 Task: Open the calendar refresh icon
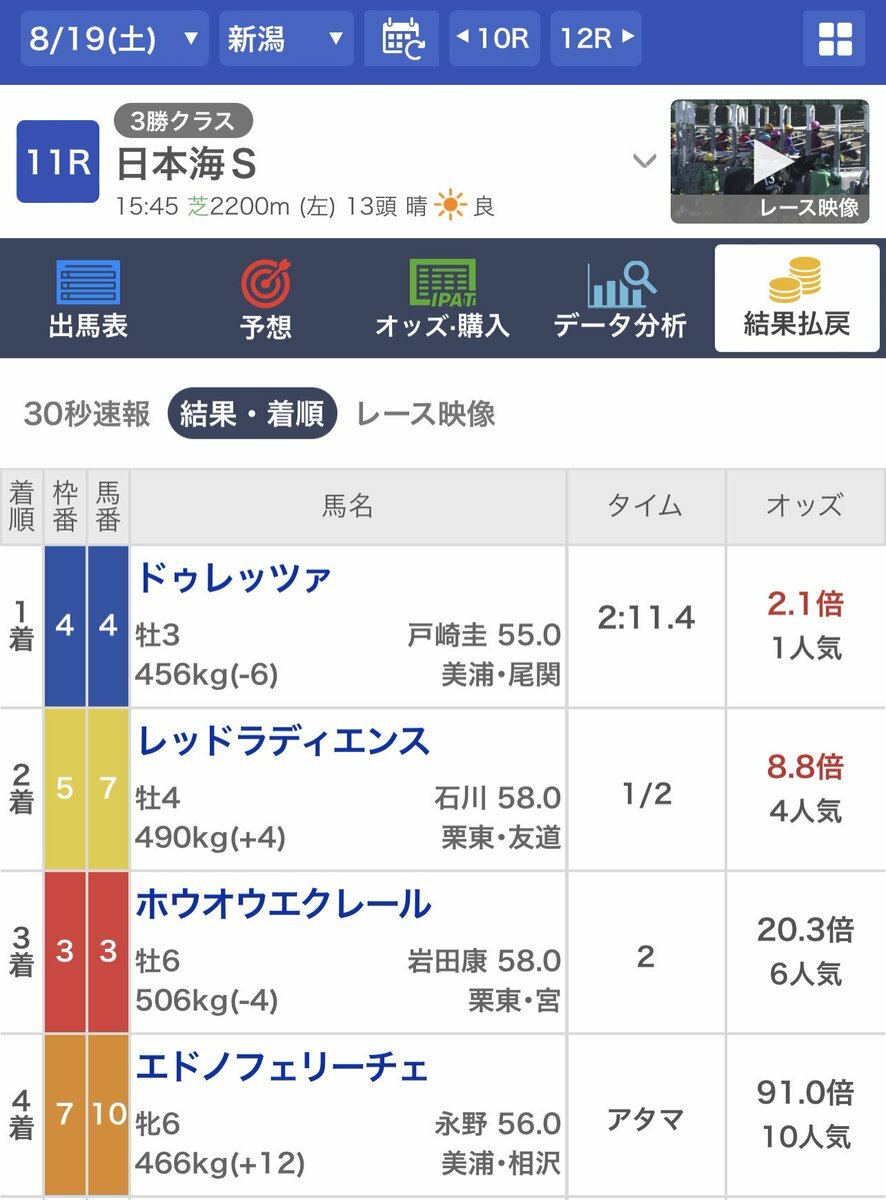pyautogui.click(x=403, y=39)
